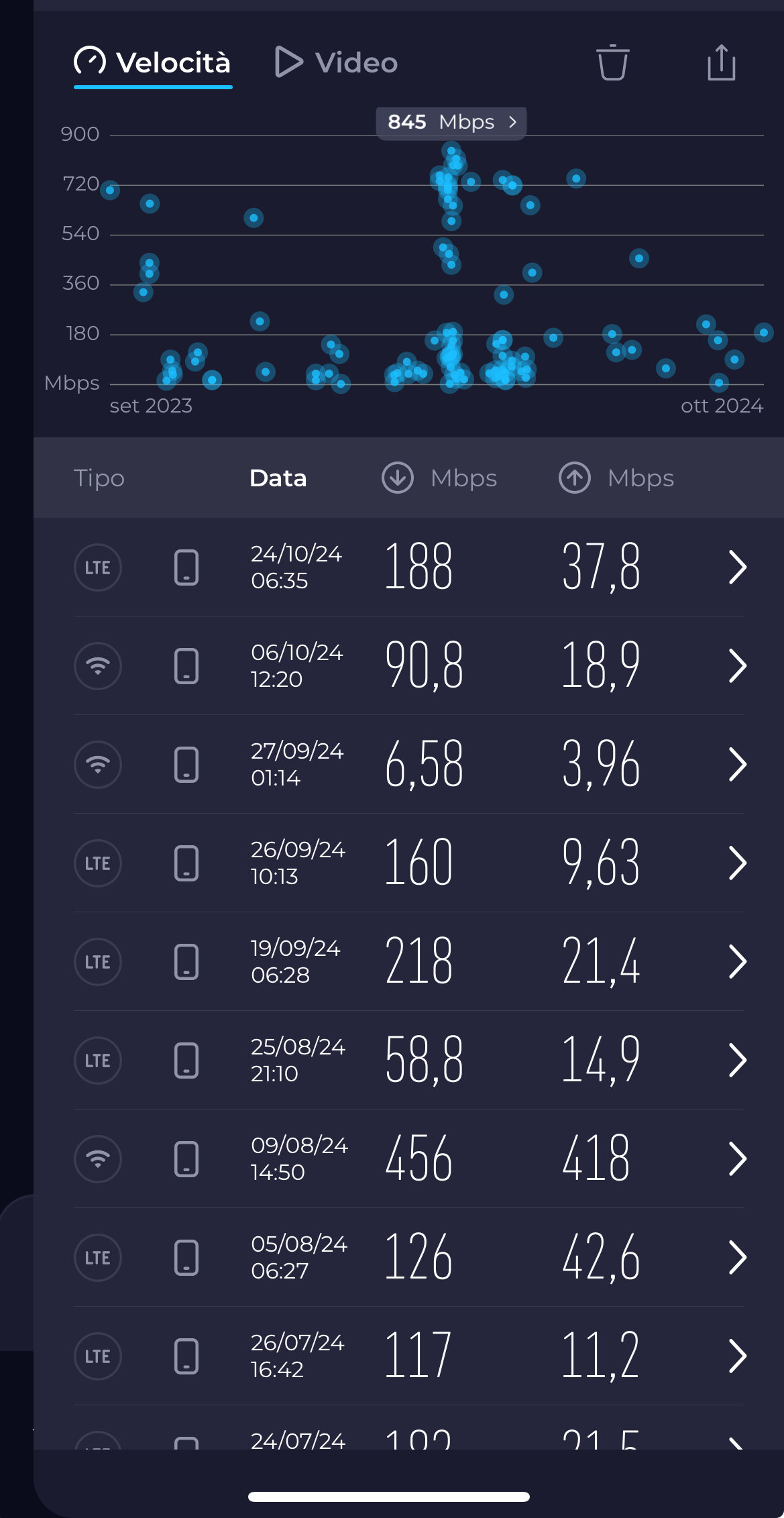Viewport: 784px width, 1518px height.
Task: Open the 06/10/24 12:20 Wi-Fi result
Action: [x=409, y=666]
